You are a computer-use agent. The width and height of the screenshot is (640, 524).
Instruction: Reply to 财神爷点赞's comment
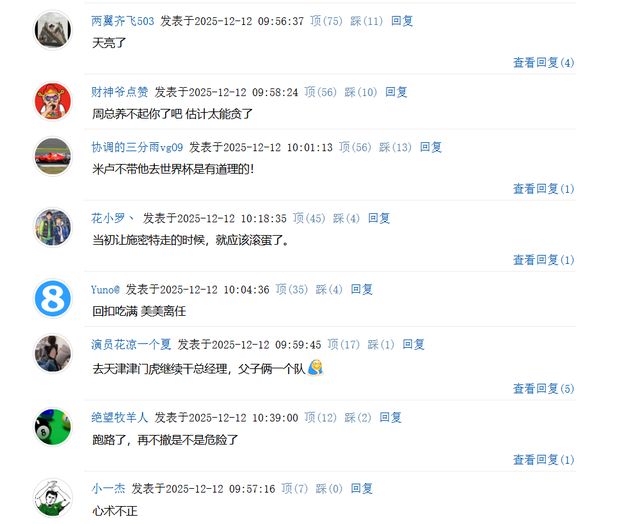click(x=396, y=92)
